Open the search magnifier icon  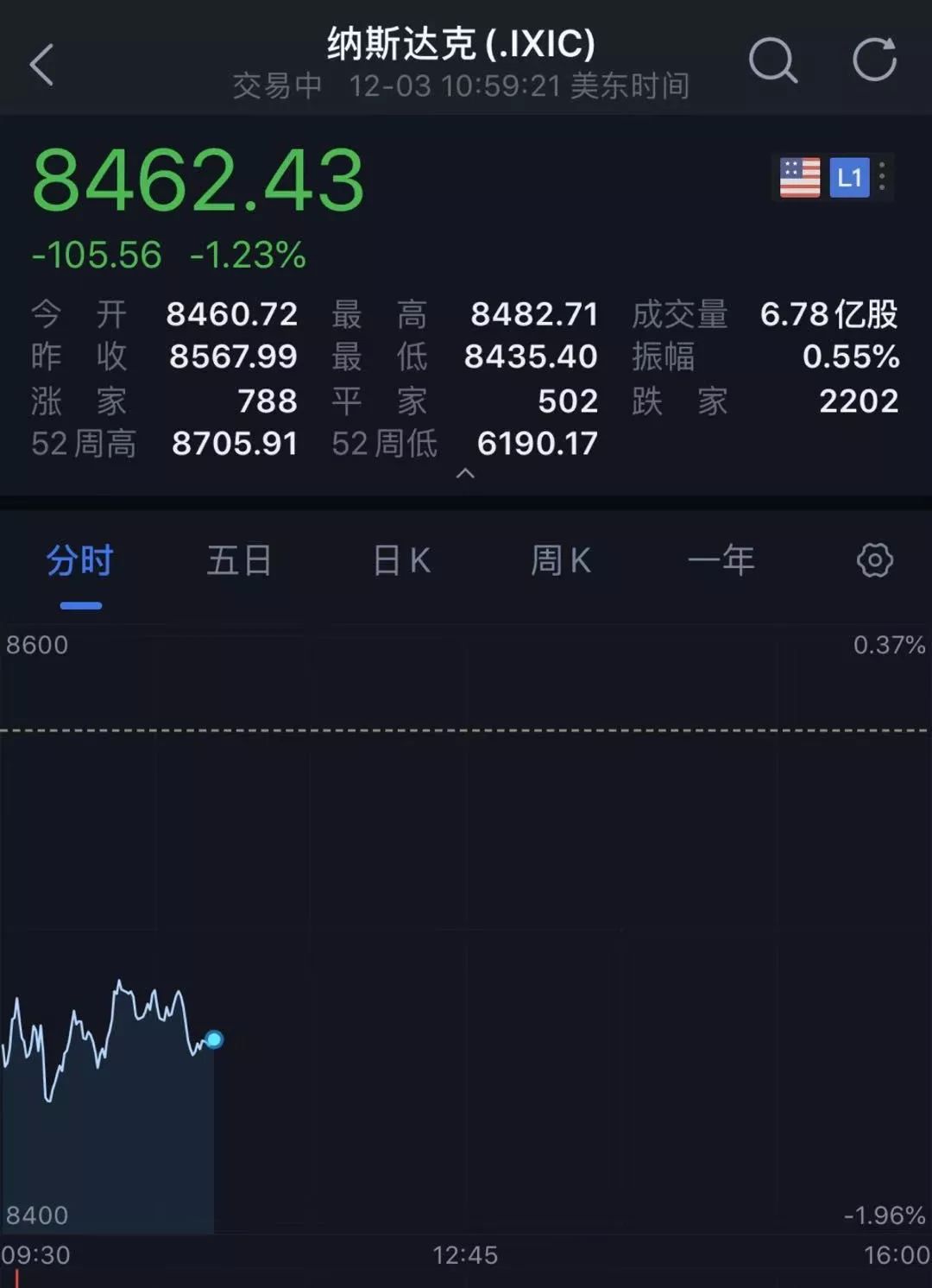coord(771,61)
